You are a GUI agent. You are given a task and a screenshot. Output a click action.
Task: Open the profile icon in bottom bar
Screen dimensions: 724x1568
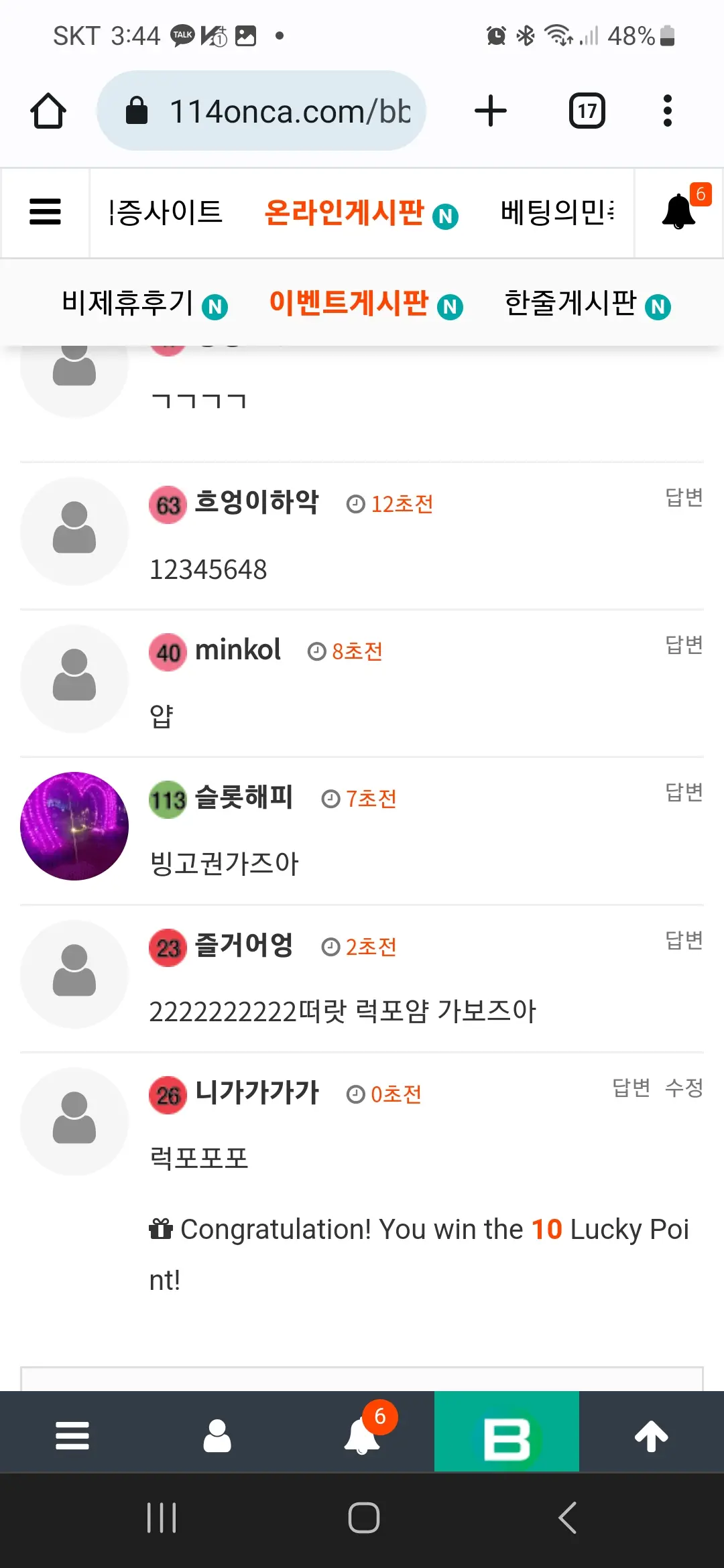[x=217, y=1436]
